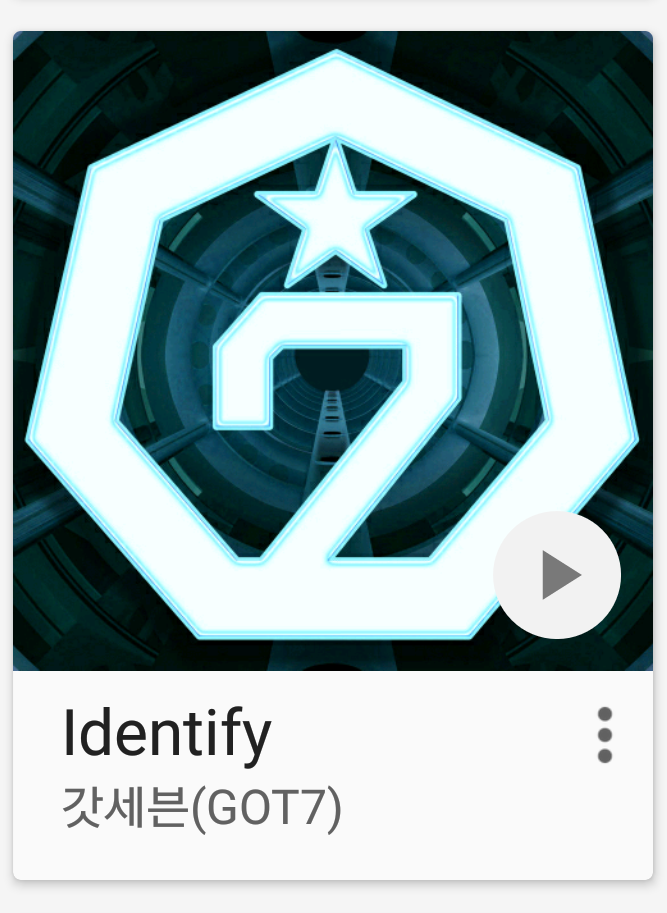Open the overflow menu for Identify
This screenshot has height=913, width=667.
pos(604,736)
